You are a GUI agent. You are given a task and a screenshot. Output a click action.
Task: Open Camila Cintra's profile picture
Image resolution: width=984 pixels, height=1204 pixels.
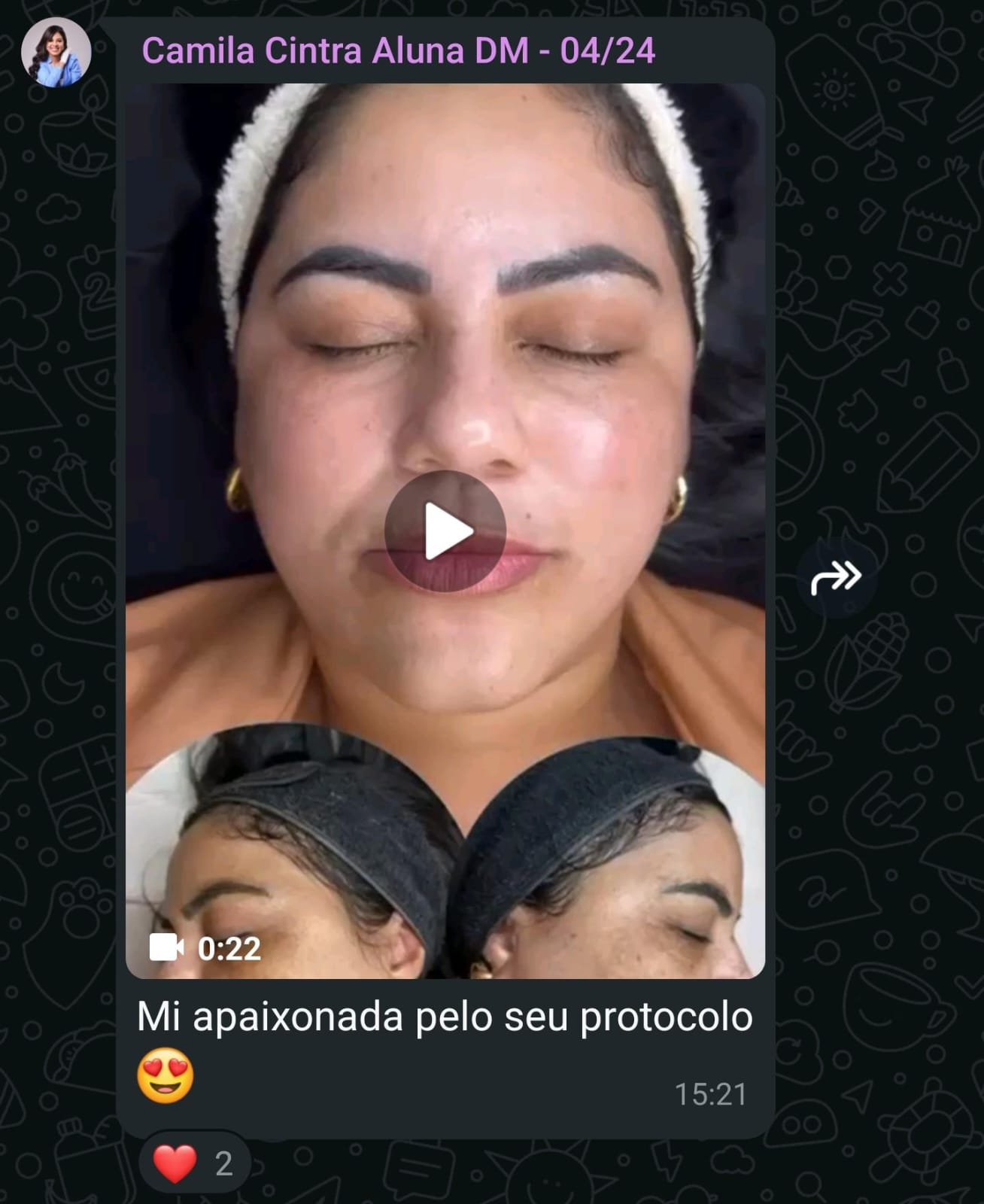[x=56, y=53]
